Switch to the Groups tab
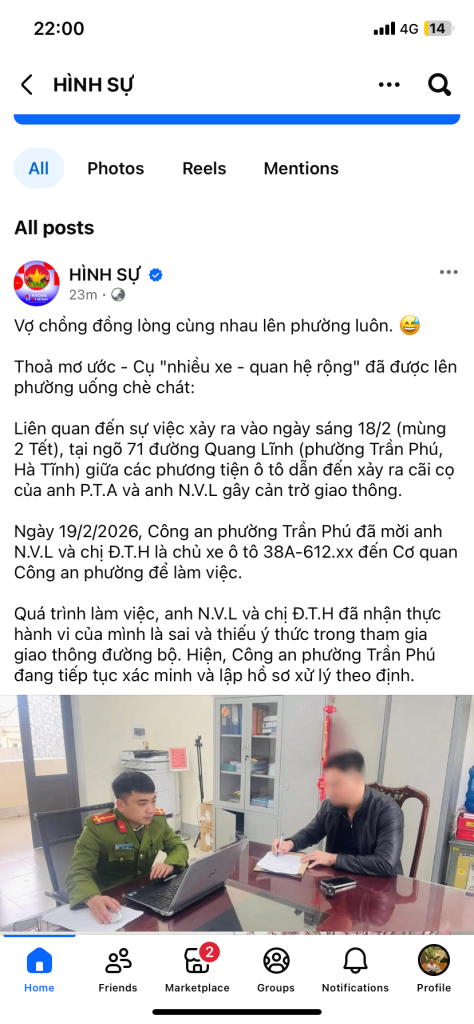The height and width of the screenshot is (1024, 474). coord(276,970)
